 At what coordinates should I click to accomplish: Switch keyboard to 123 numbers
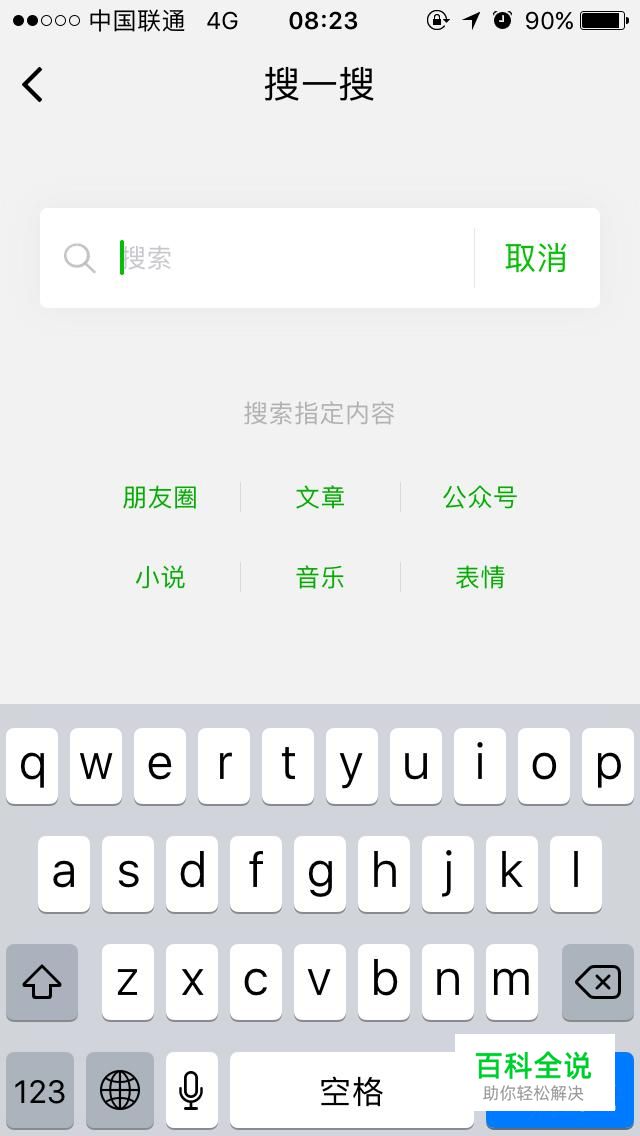coord(40,1090)
